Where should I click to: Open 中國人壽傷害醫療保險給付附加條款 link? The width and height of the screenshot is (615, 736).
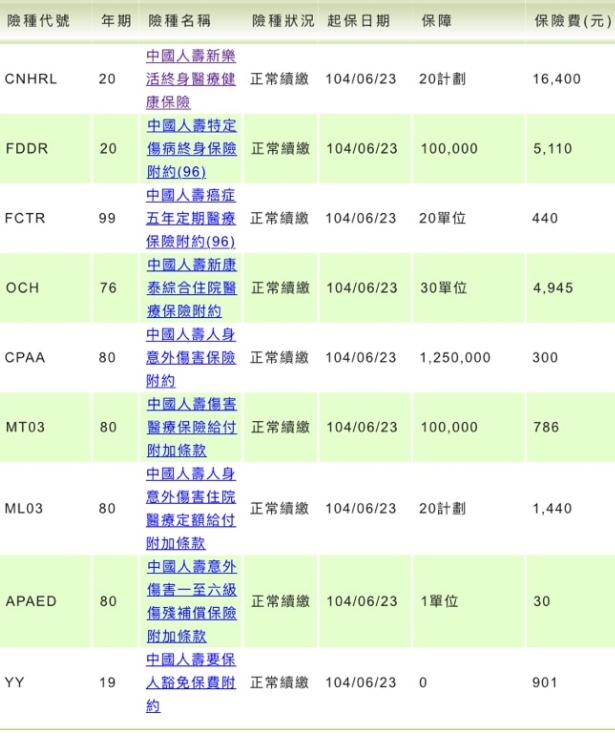(191, 427)
